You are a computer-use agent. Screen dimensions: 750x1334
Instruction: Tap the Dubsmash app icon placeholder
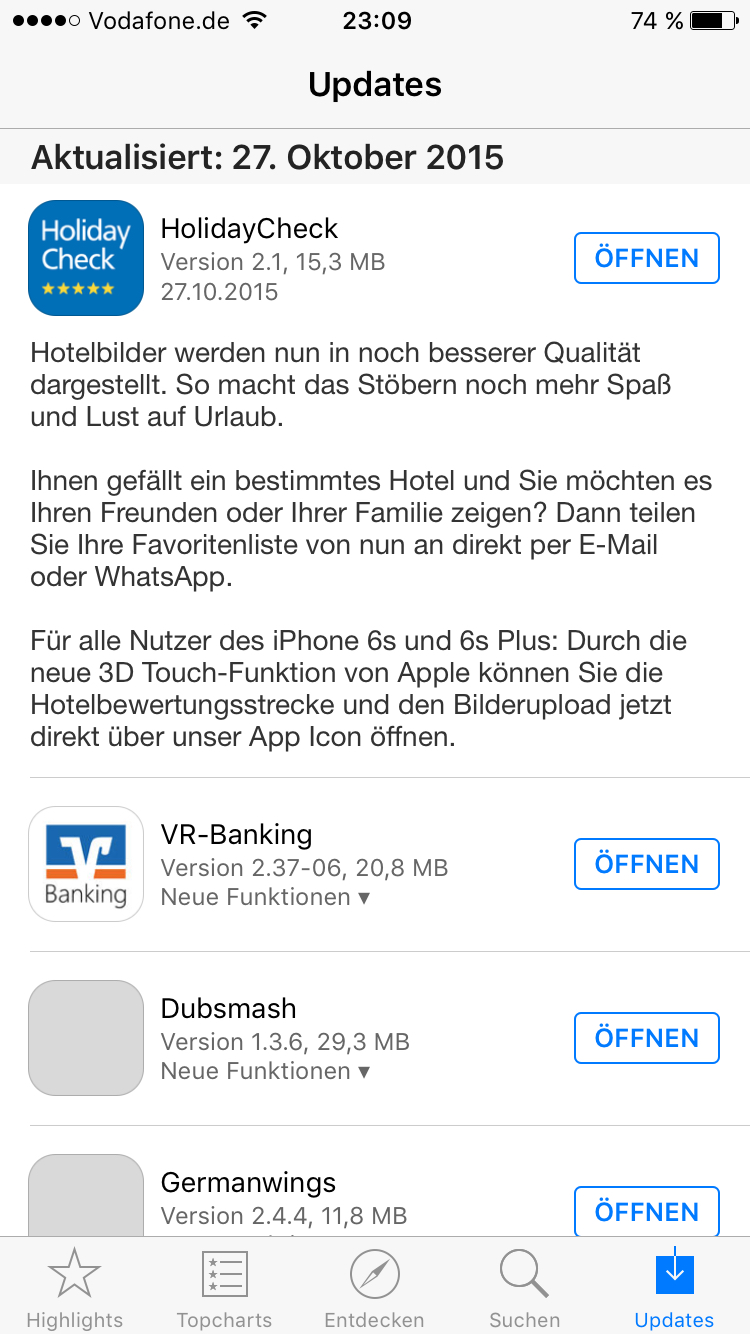86,1038
